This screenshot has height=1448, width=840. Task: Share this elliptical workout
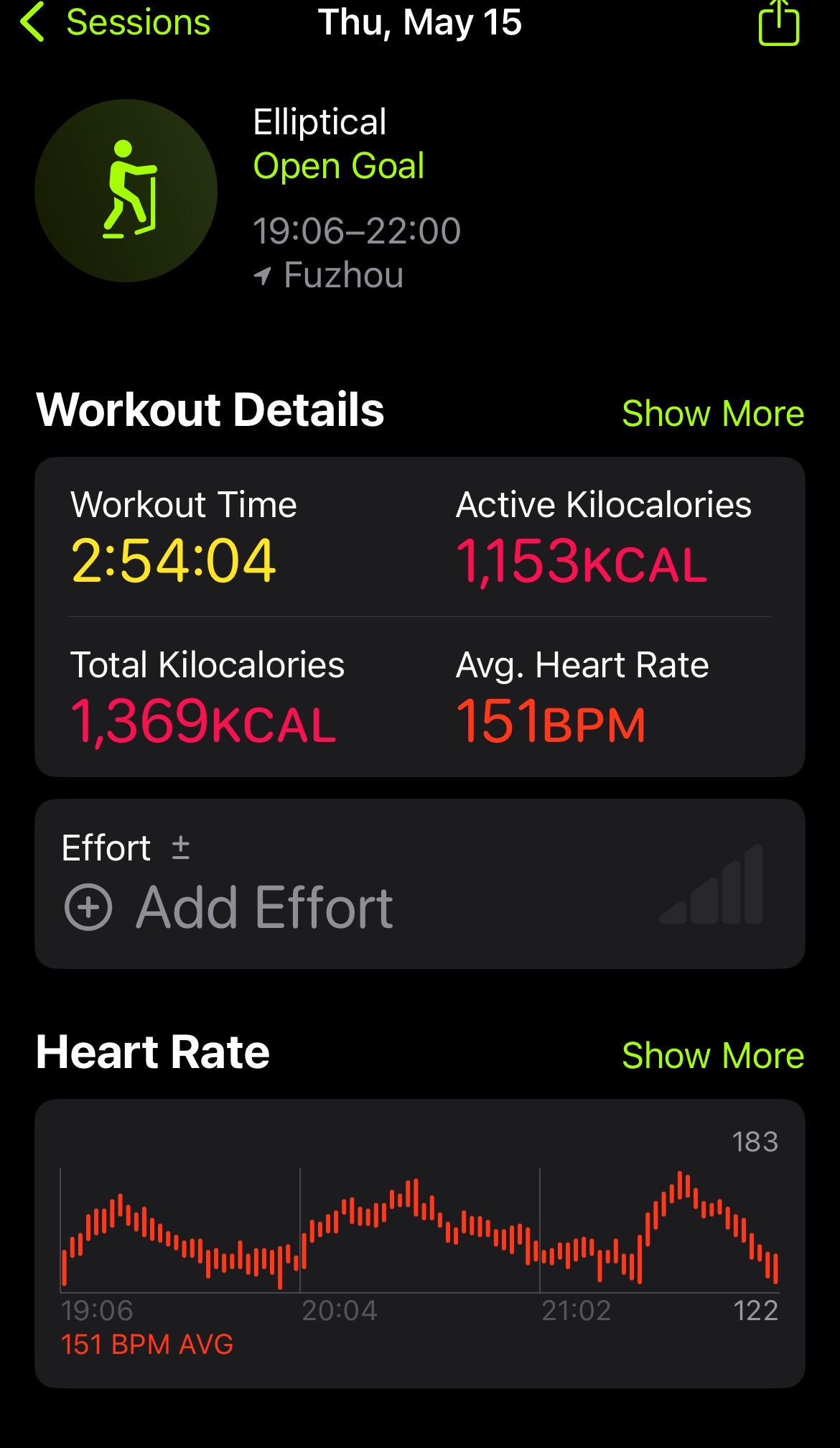pyautogui.click(x=778, y=23)
